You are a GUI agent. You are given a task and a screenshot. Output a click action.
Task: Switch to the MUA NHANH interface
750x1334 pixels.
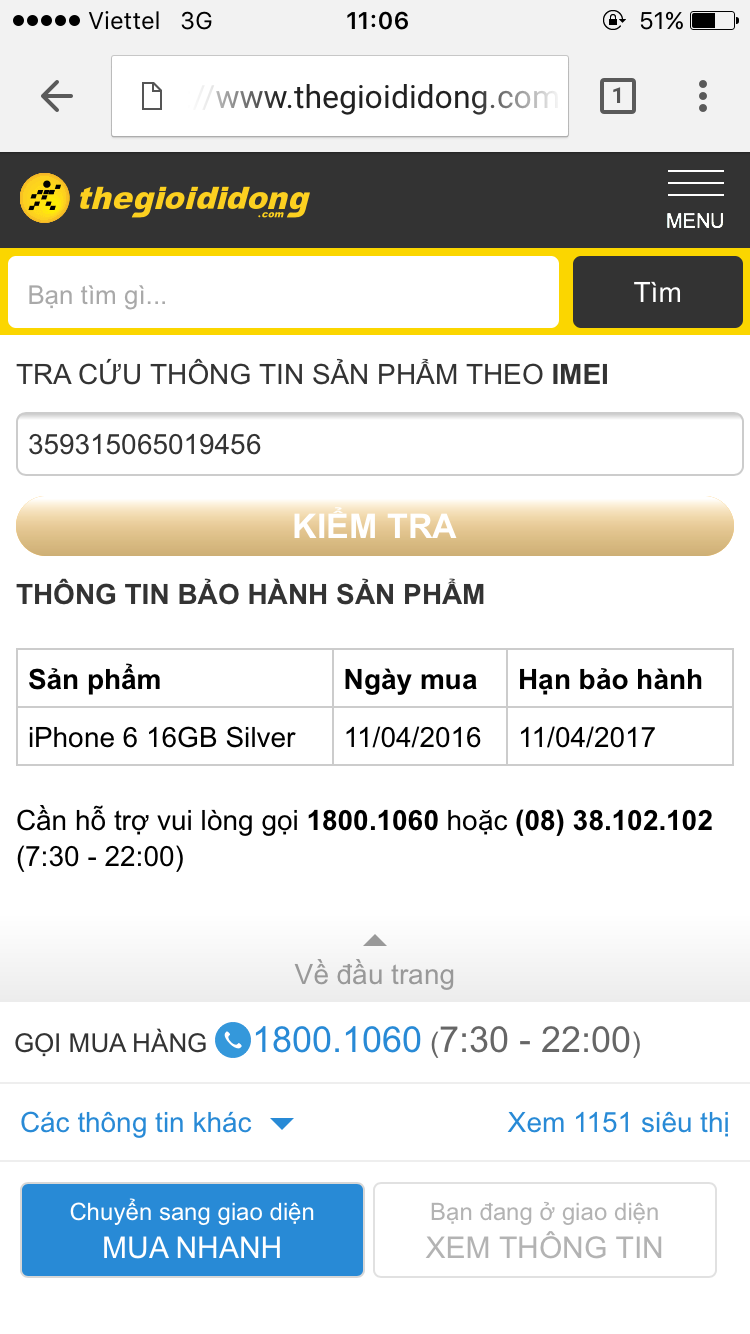(x=192, y=1230)
